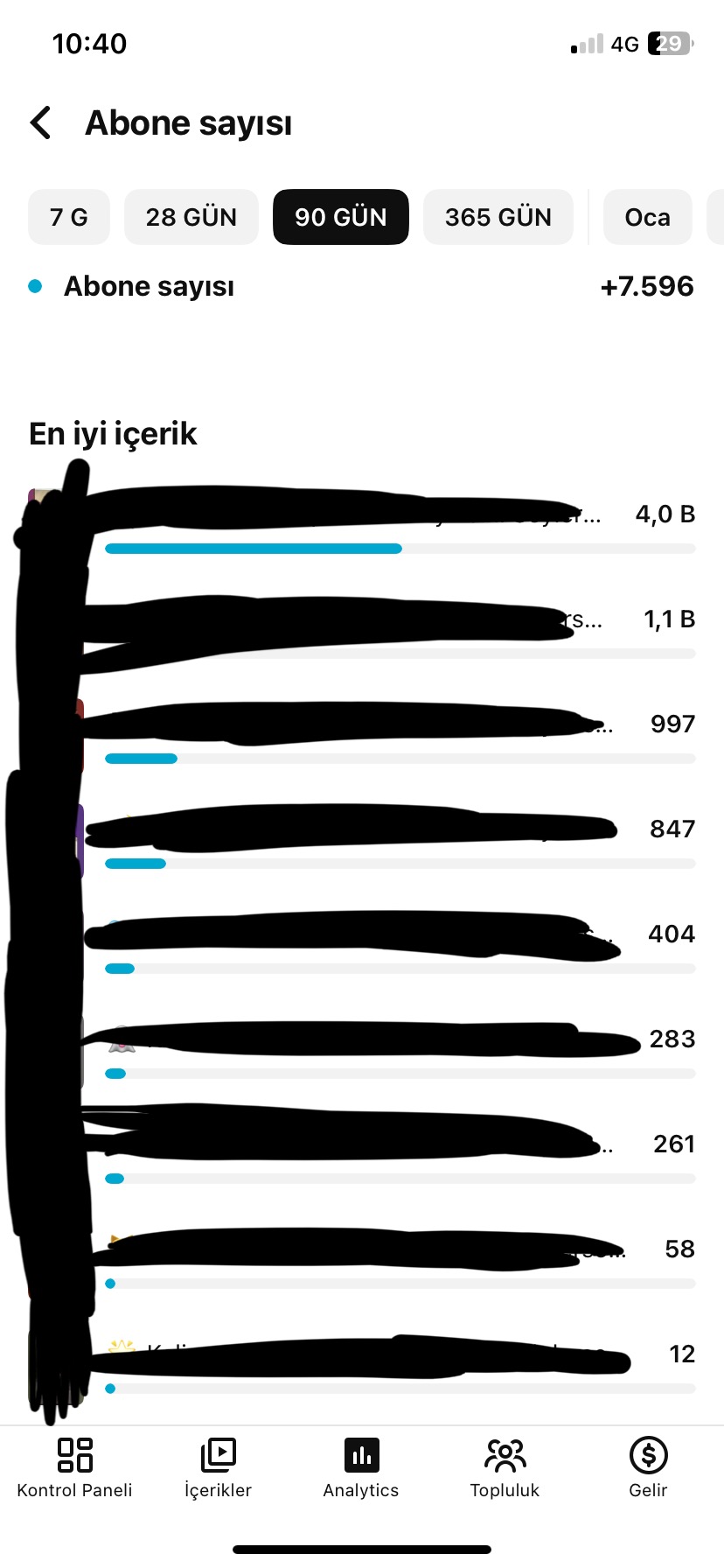Open the Analytics tab
This screenshot has width=724, height=1568.
pyautogui.click(x=361, y=1469)
